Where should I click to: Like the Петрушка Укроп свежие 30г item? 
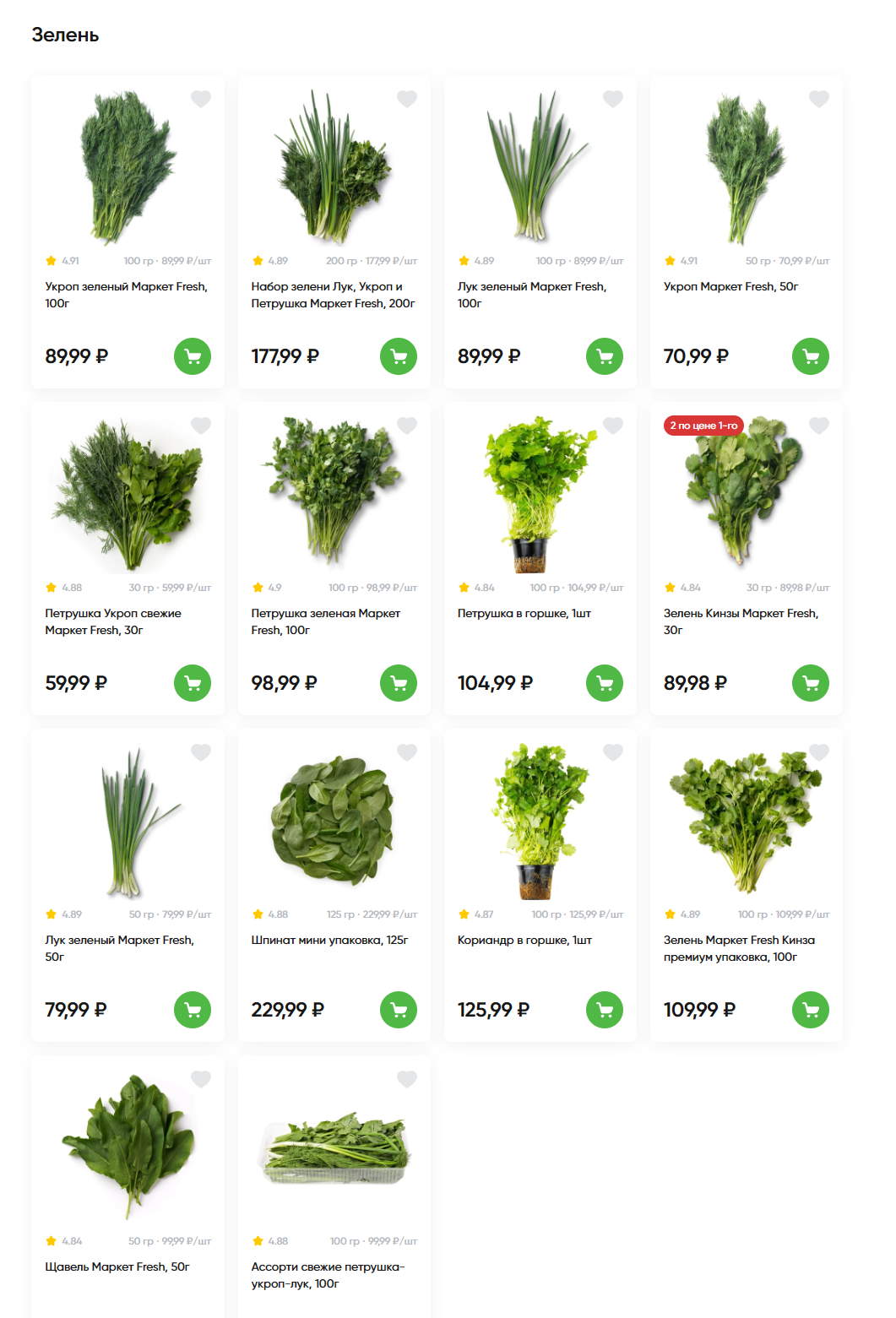tap(201, 426)
